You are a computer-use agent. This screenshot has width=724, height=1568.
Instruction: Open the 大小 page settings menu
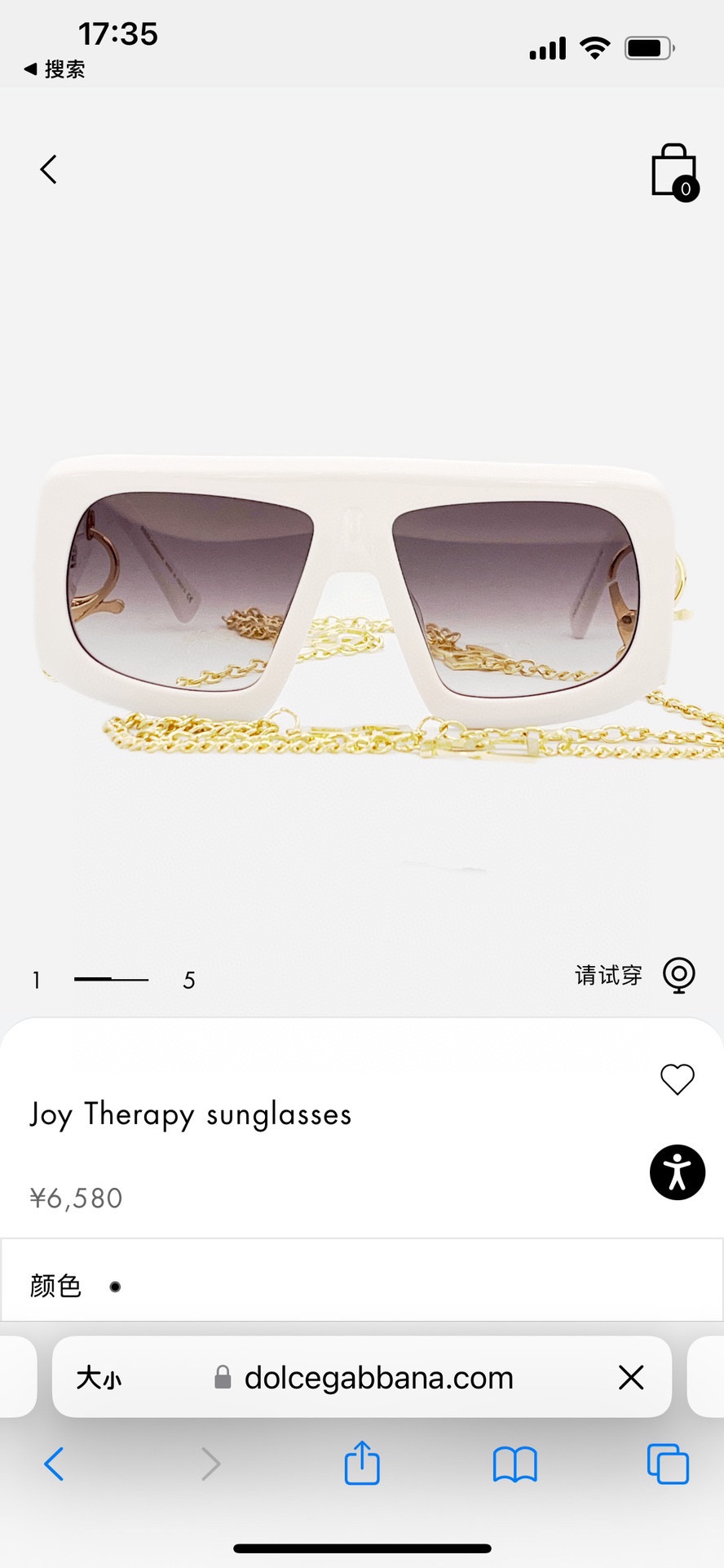(99, 1378)
